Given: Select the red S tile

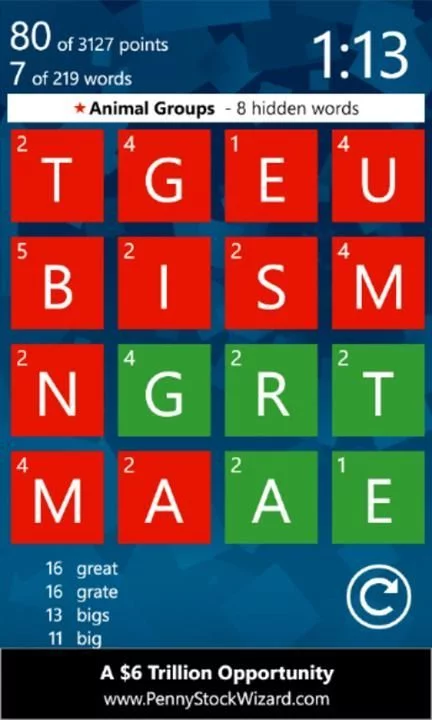Looking at the screenshot, I should click(x=271, y=283).
